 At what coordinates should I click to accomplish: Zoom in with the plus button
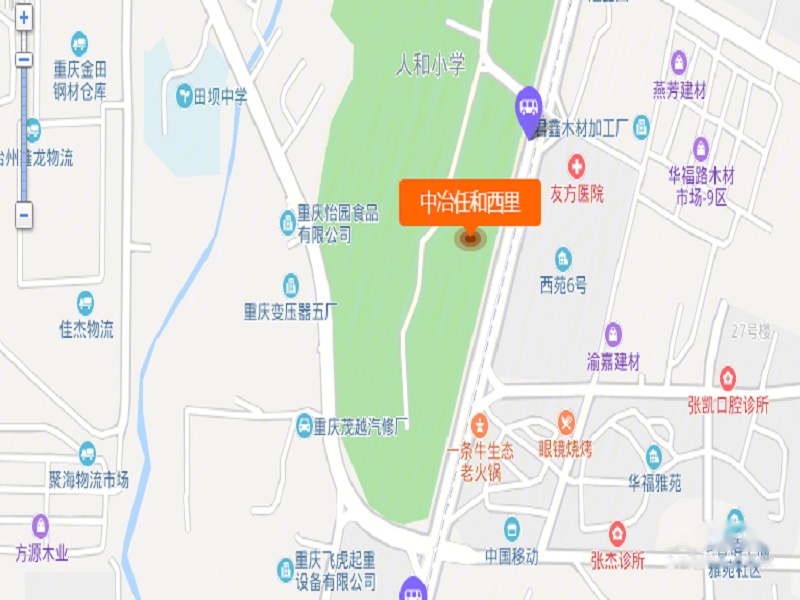pyautogui.click(x=24, y=18)
